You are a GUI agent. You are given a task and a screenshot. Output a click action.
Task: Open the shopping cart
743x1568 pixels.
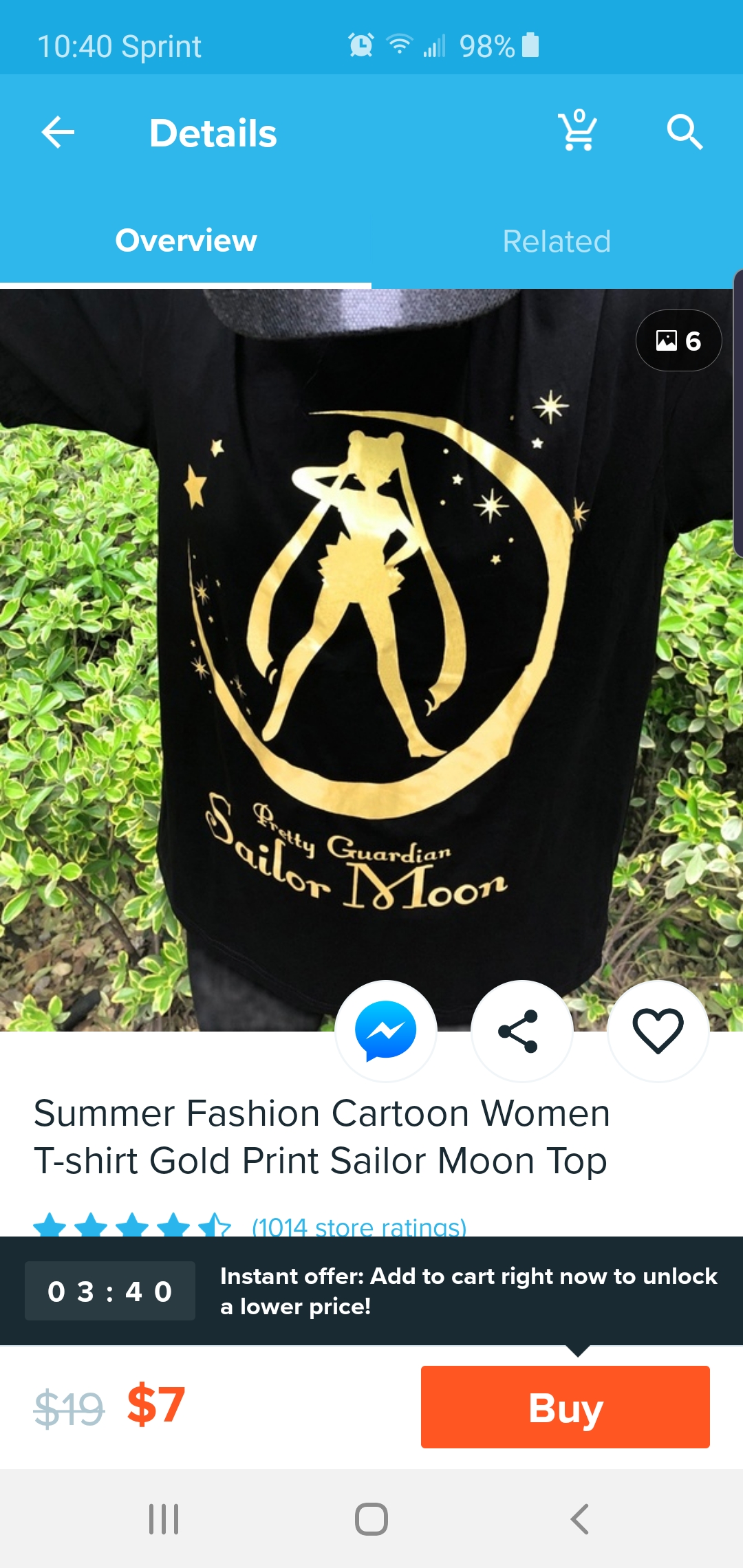(577, 130)
